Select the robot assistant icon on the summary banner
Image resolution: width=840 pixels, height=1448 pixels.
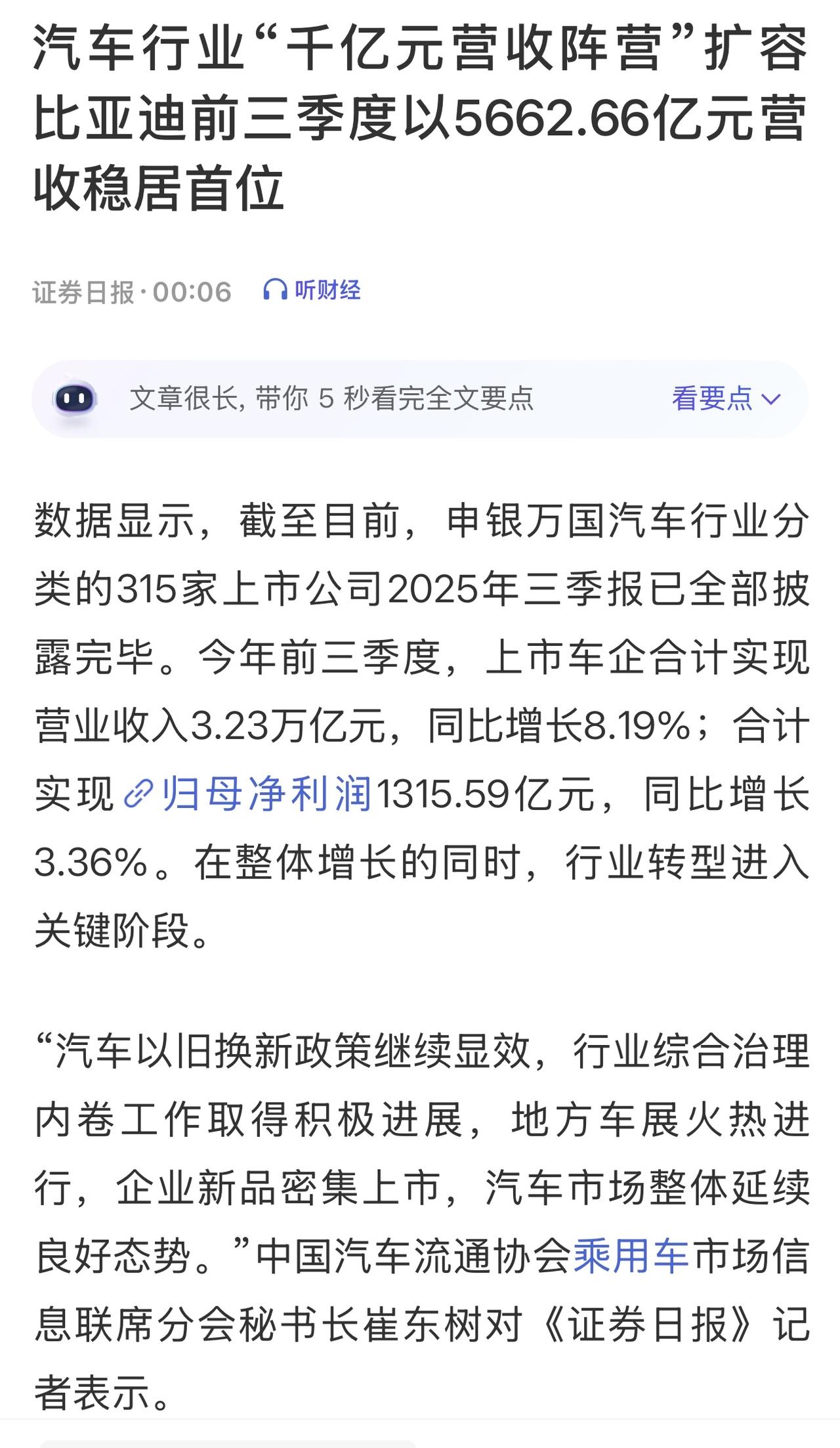click(75, 396)
